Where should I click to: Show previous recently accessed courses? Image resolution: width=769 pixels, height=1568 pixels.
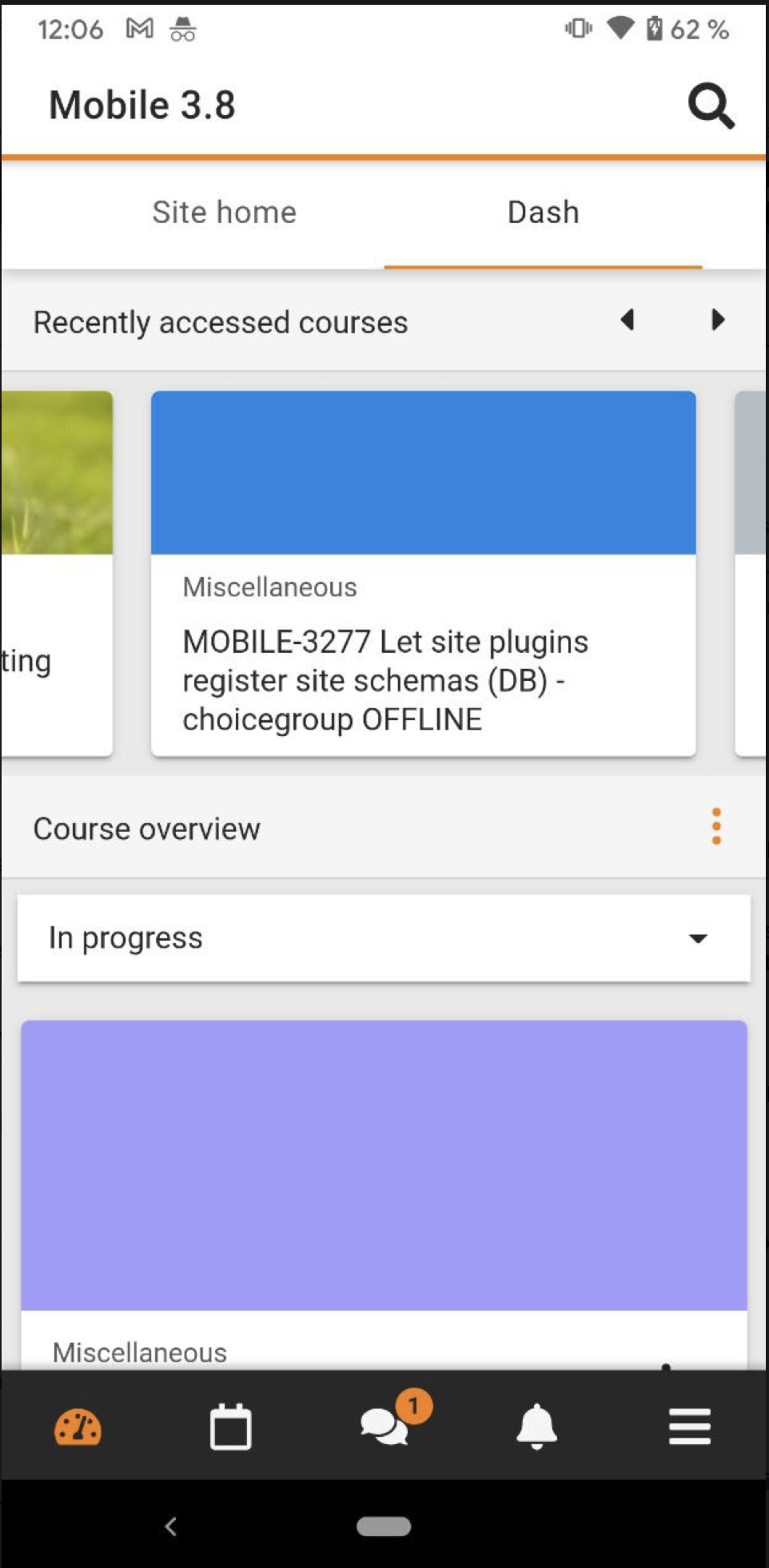[628, 320]
